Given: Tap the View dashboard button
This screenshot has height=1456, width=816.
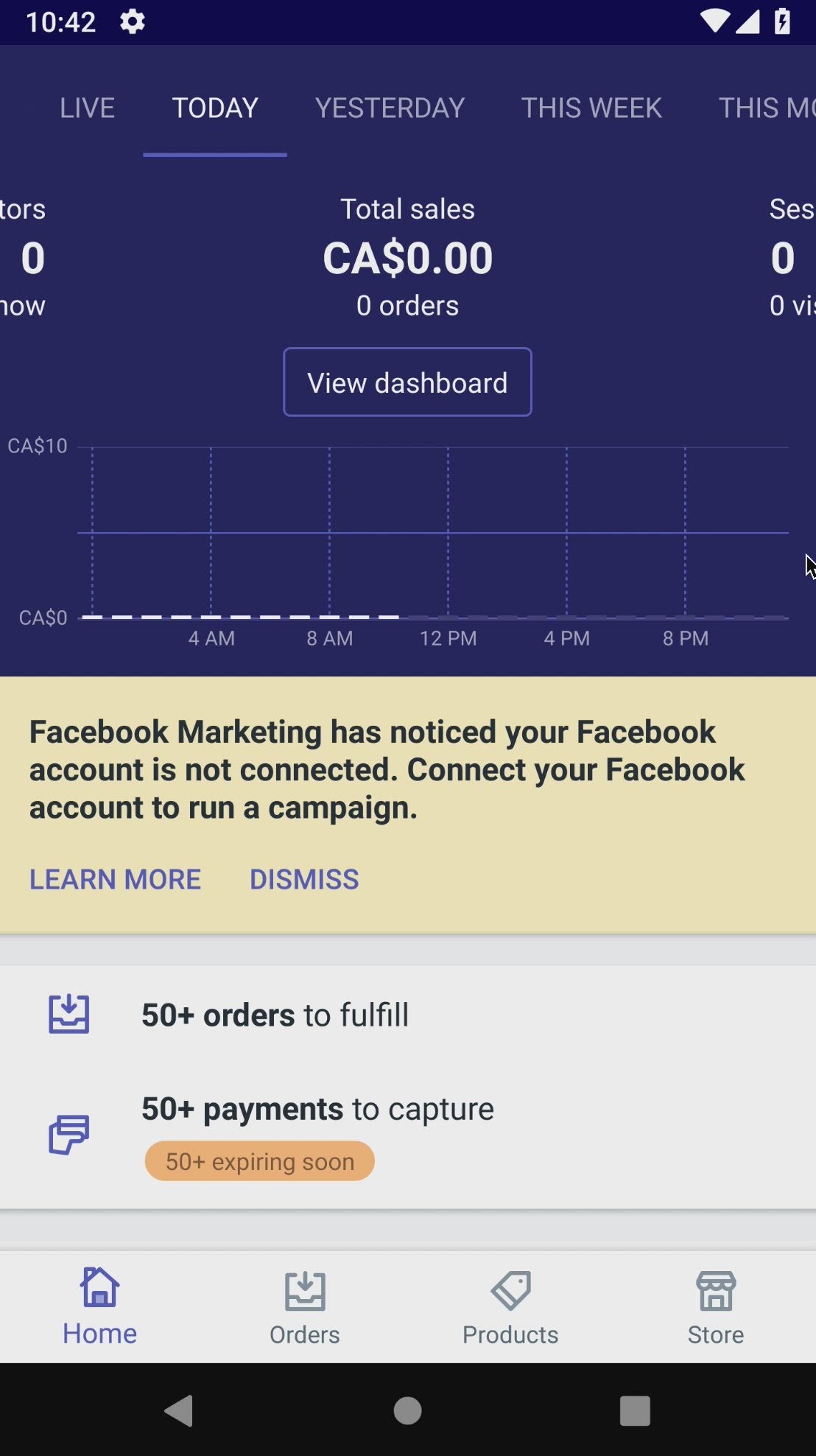Looking at the screenshot, I should [407, 382].
